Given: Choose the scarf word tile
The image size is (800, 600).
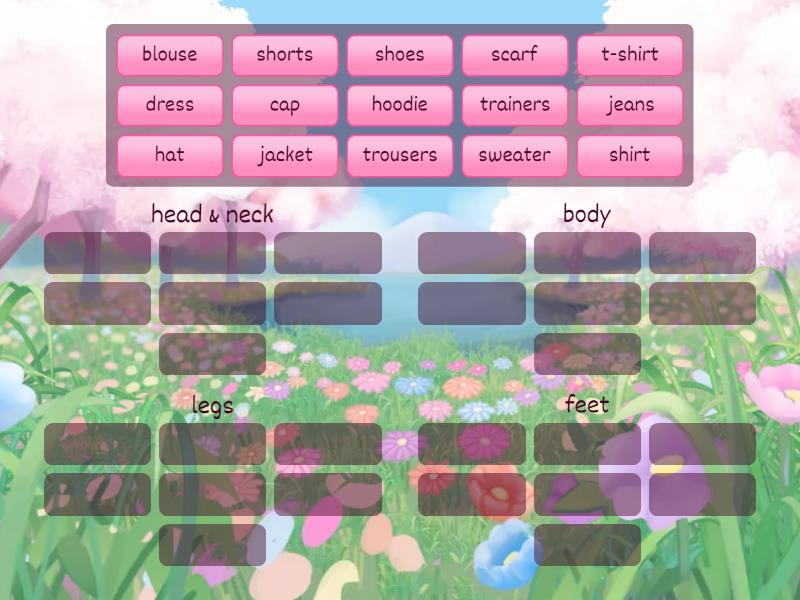Looking at the screenshot, I should coord(514,55).
